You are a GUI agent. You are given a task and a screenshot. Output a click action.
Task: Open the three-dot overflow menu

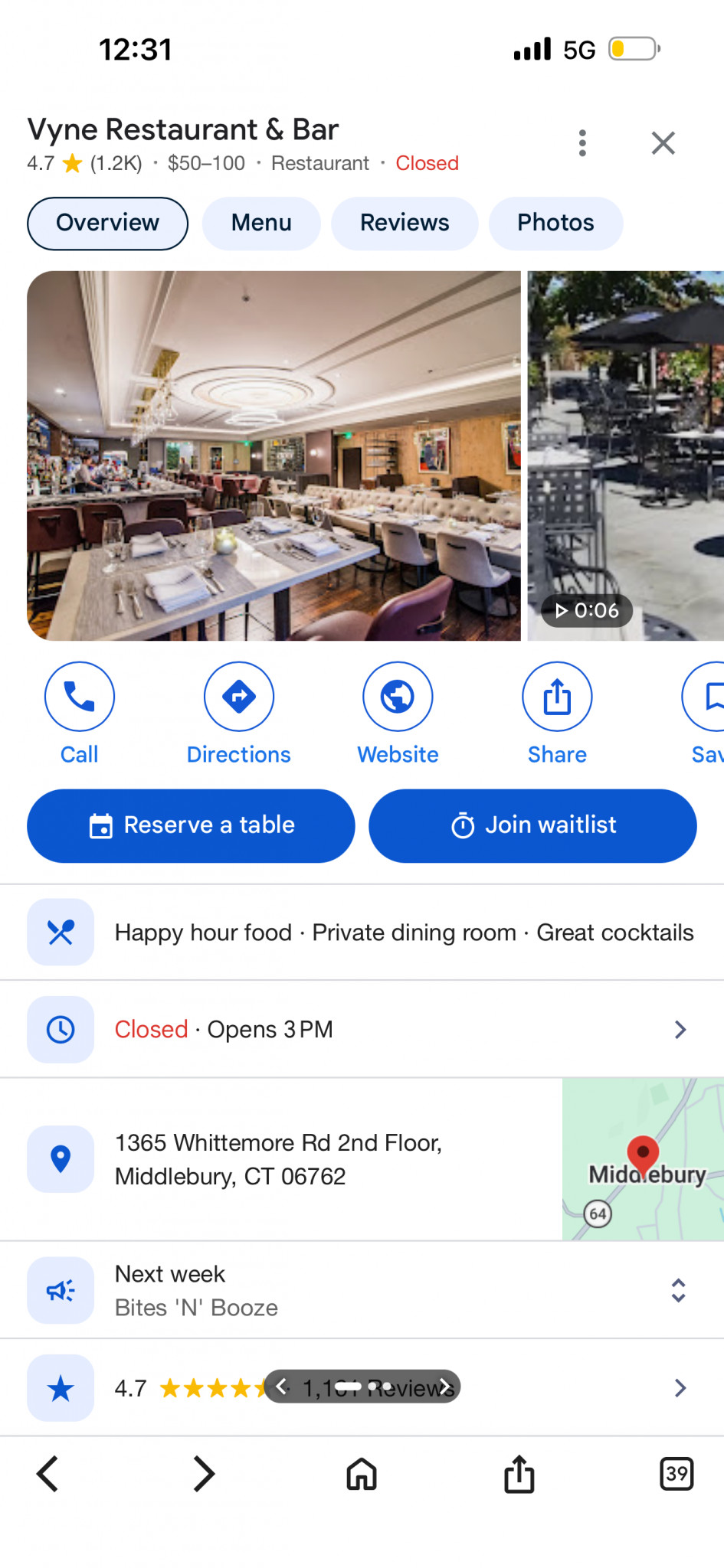coord(582,143)
